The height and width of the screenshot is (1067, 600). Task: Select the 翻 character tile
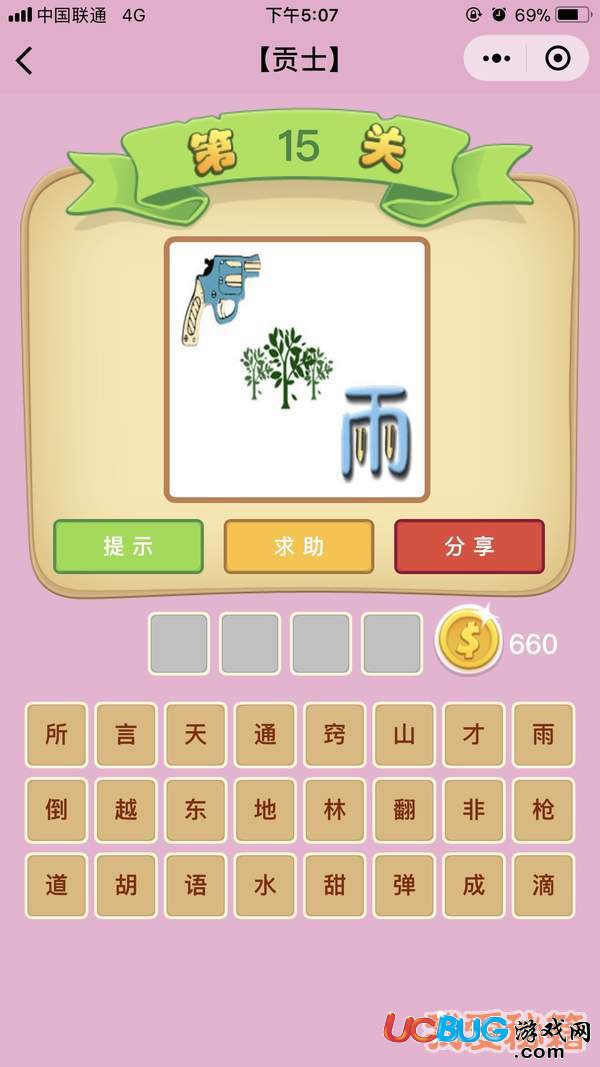click(404, 809)
